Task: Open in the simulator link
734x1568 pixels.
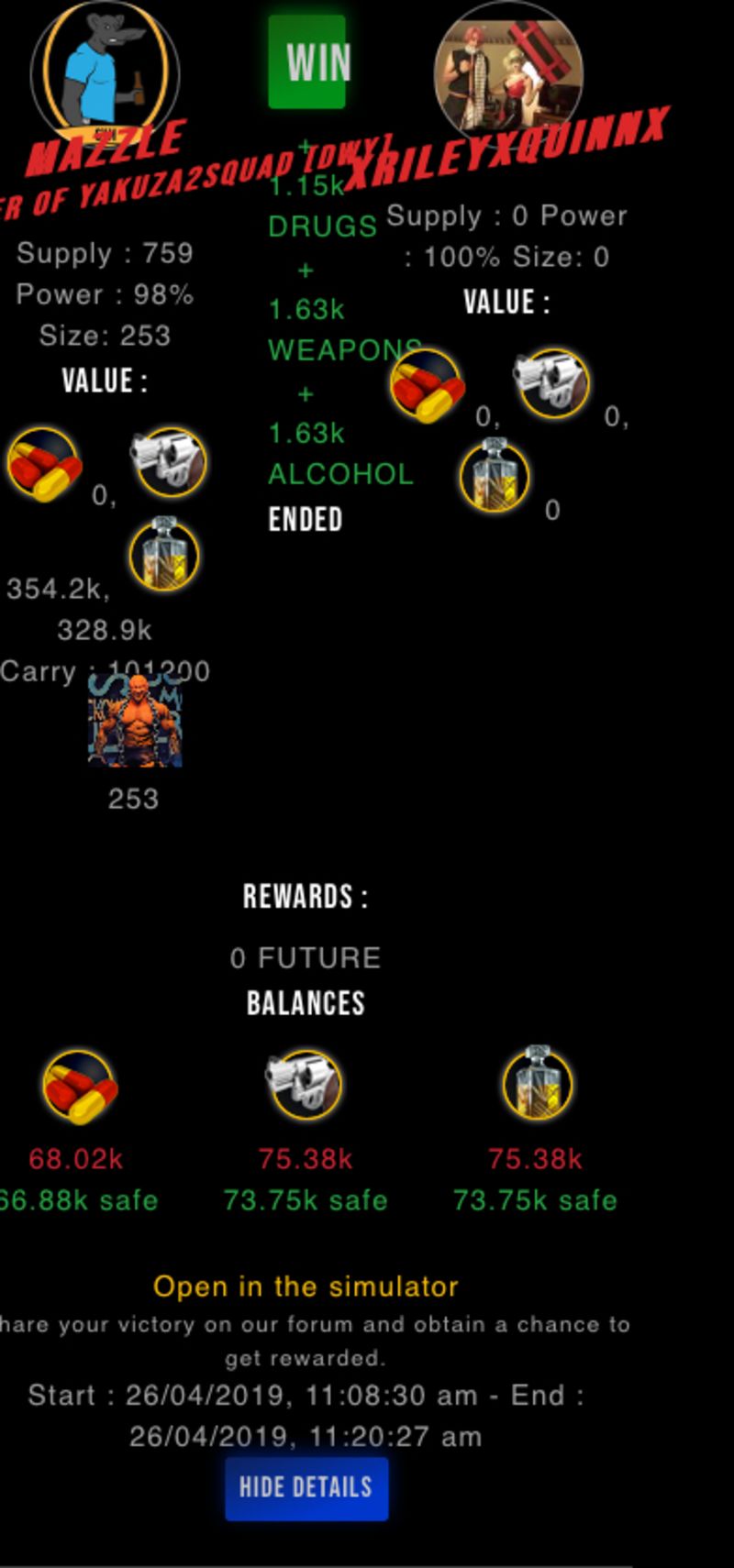Action: coord(306,1286)
